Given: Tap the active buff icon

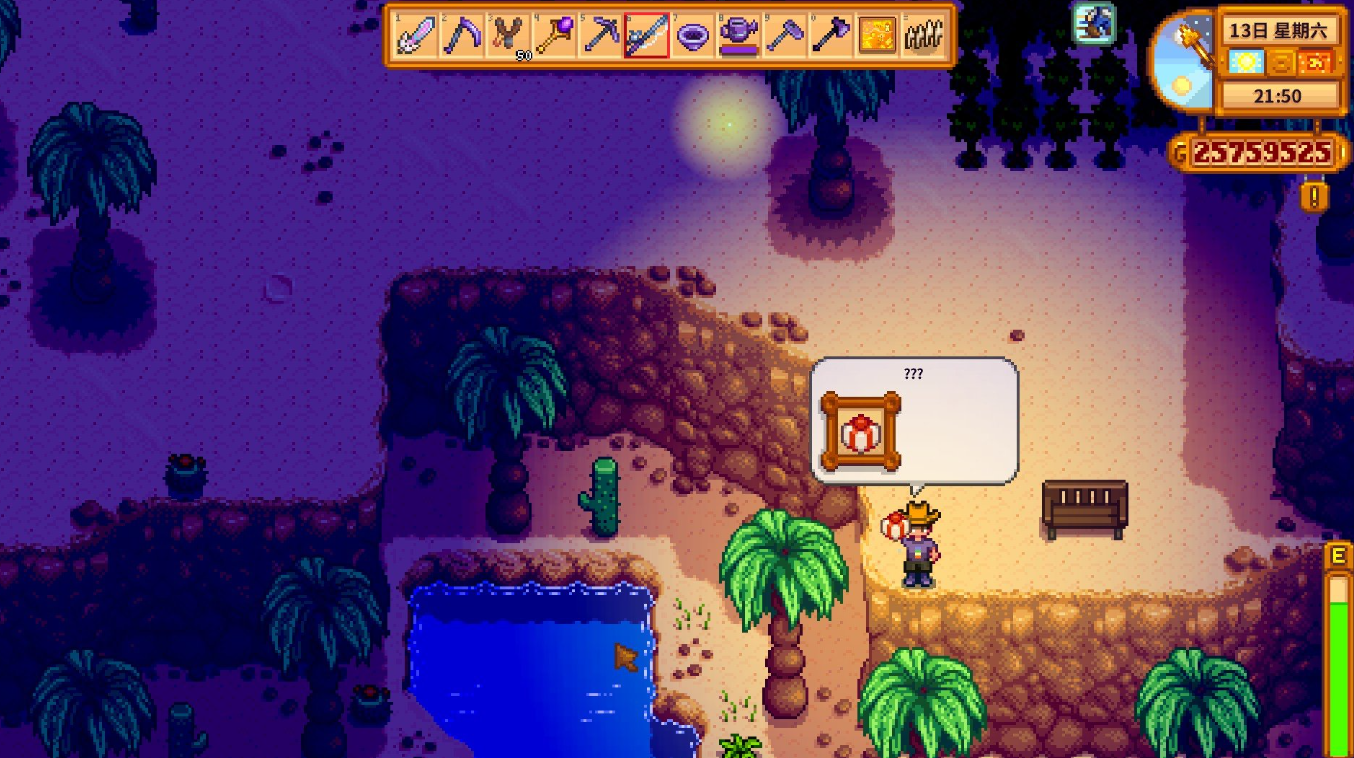Looking at the screenshot, I should 1094,23.
